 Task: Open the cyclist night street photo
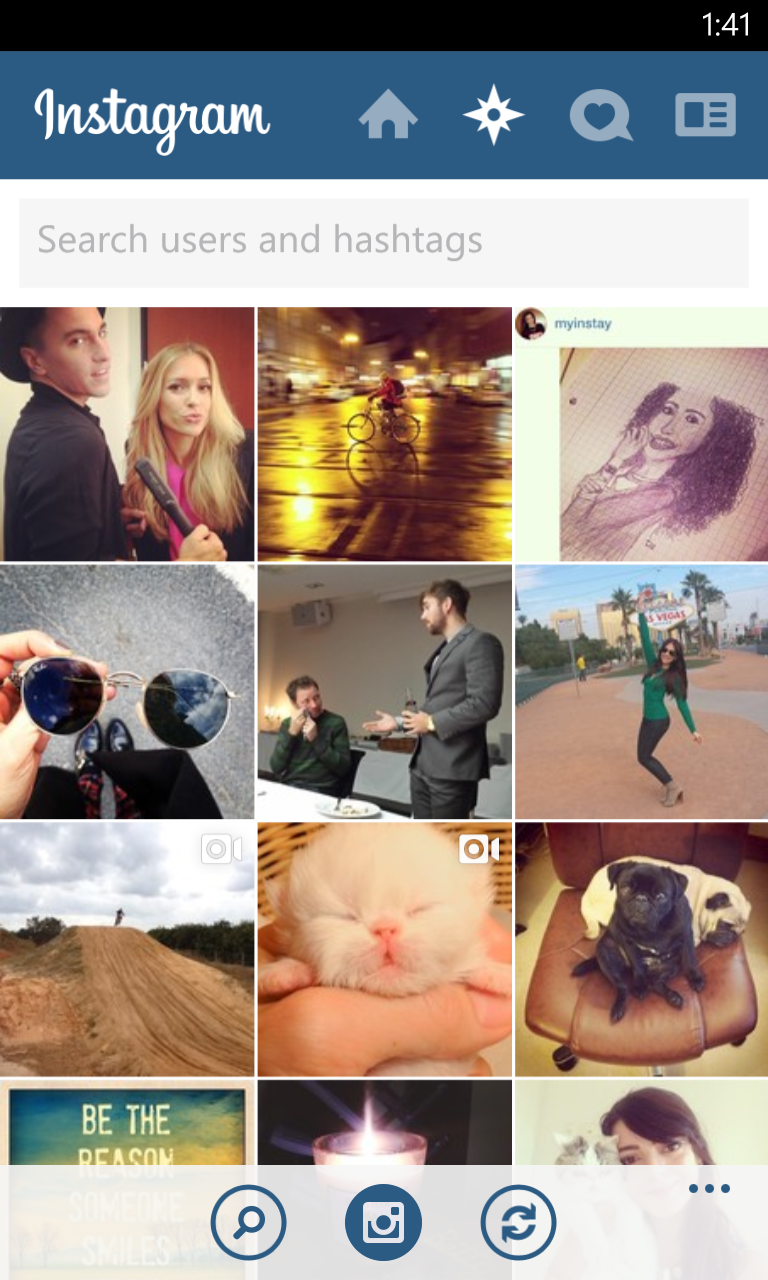tap(384, 434)
